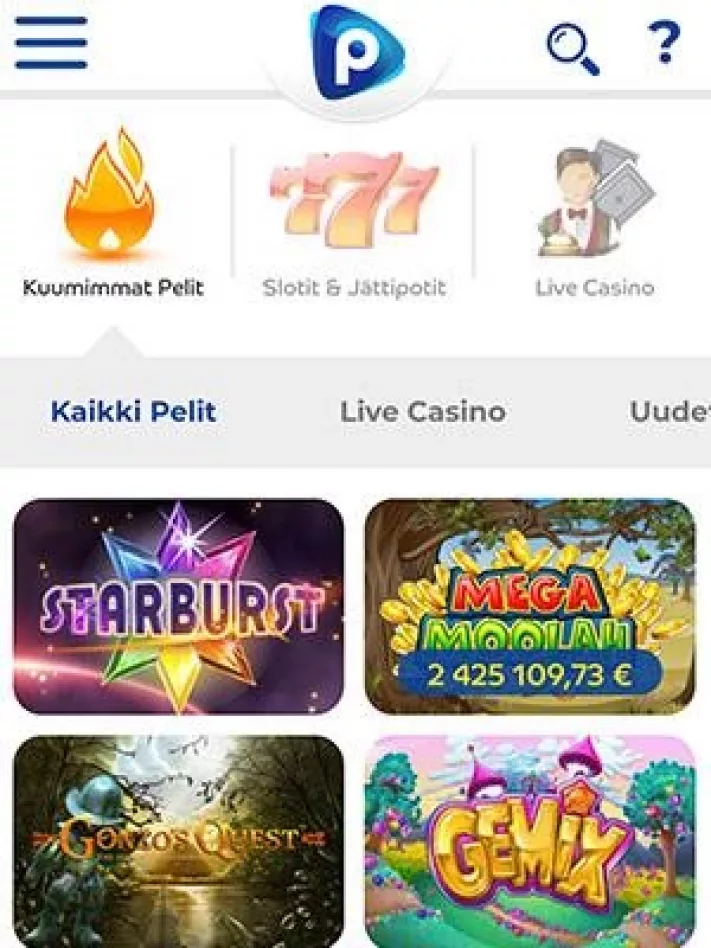Select Kuumimmat Pelit category
Screen dimensions: 711x948
112,214
